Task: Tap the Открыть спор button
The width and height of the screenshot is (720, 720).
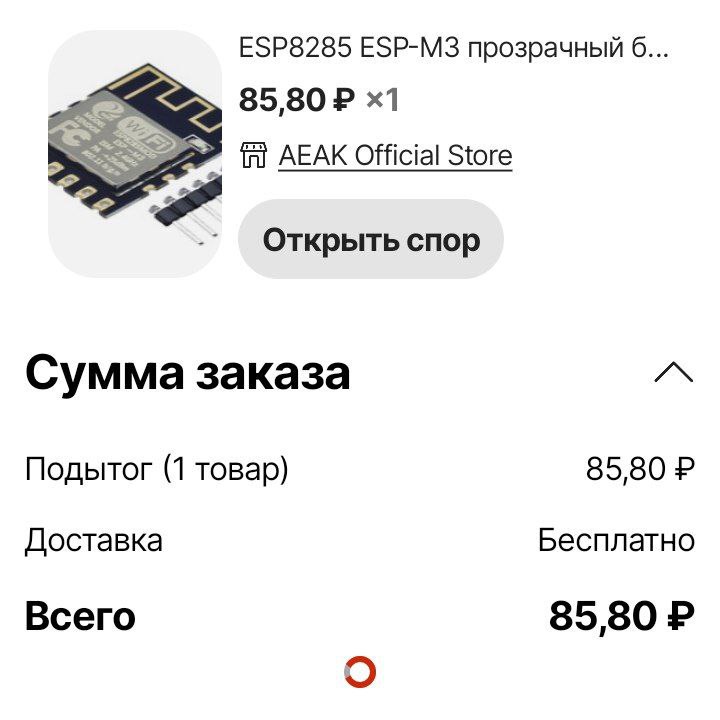Action: click(x=371, y=240)
